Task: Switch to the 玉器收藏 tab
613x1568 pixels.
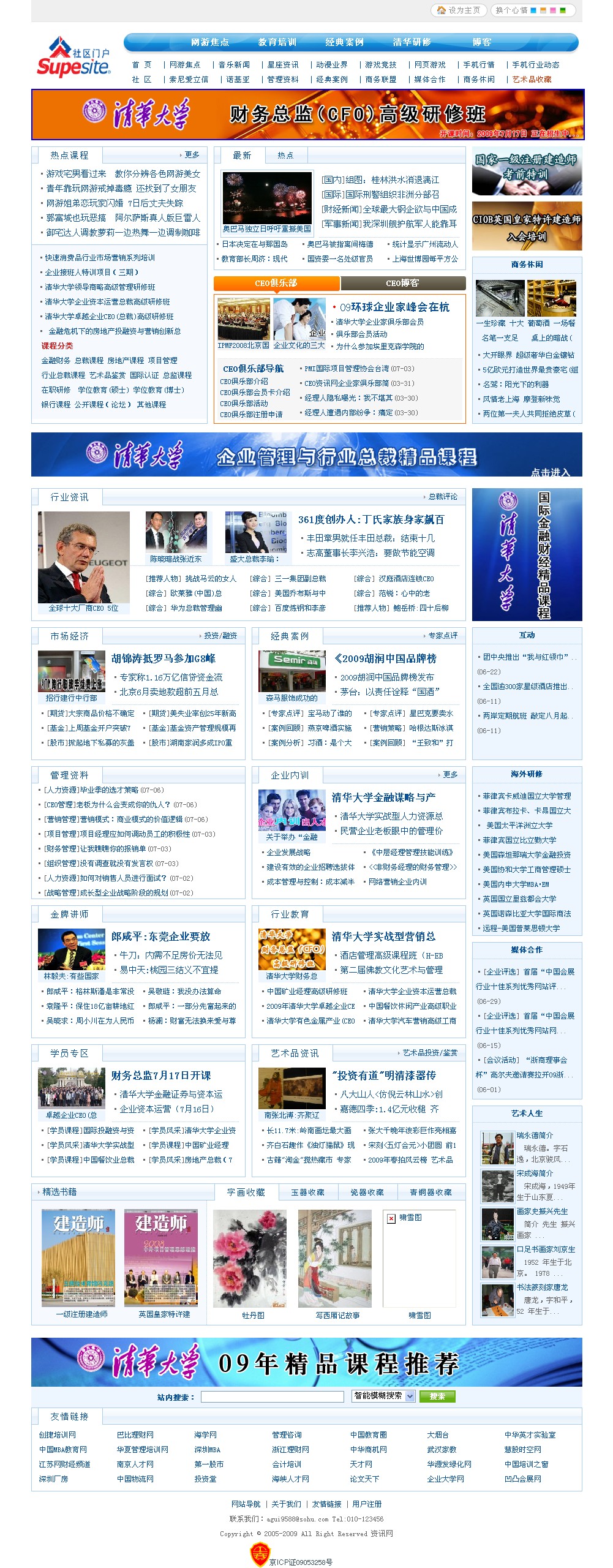Action: [307, 1192]
